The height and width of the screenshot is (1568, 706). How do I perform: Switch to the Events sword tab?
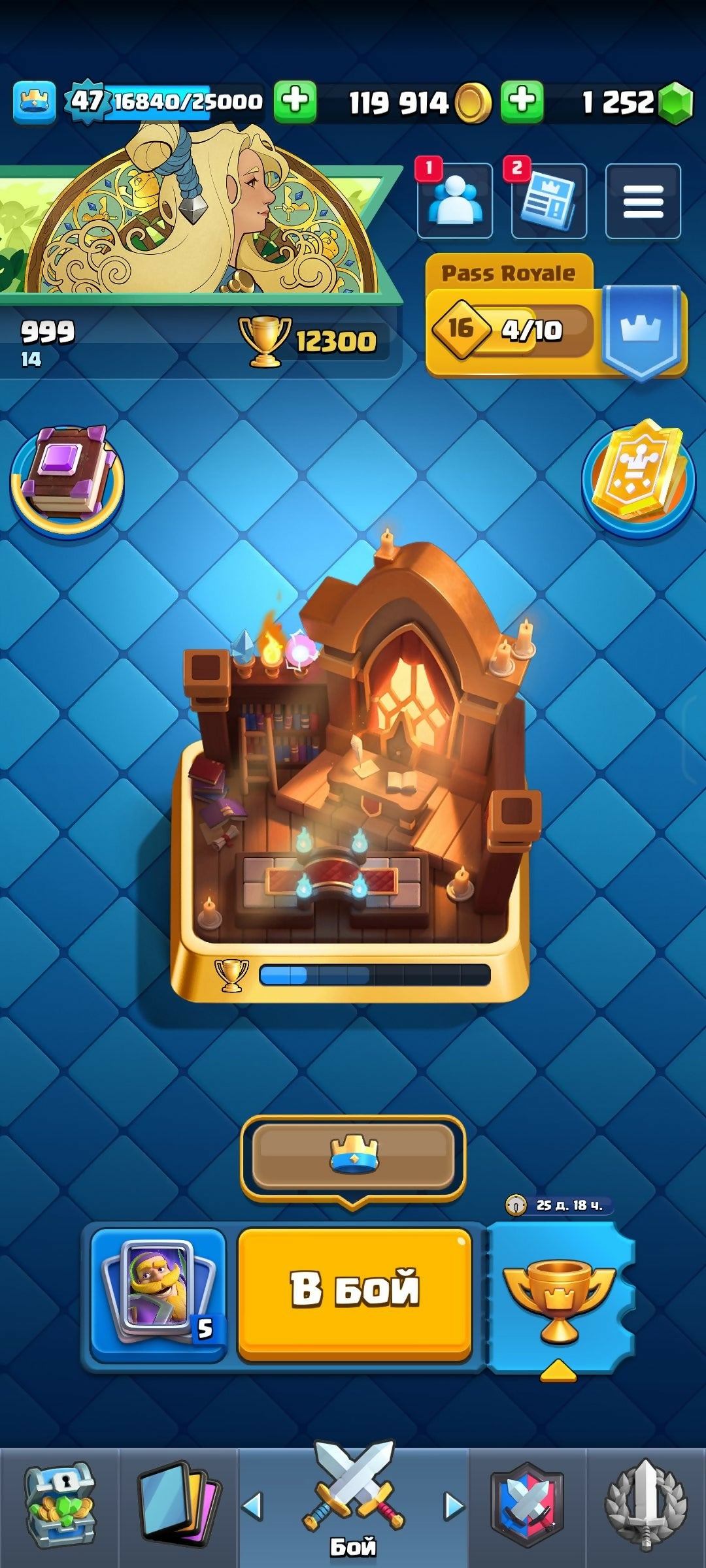pos(646,1506)
